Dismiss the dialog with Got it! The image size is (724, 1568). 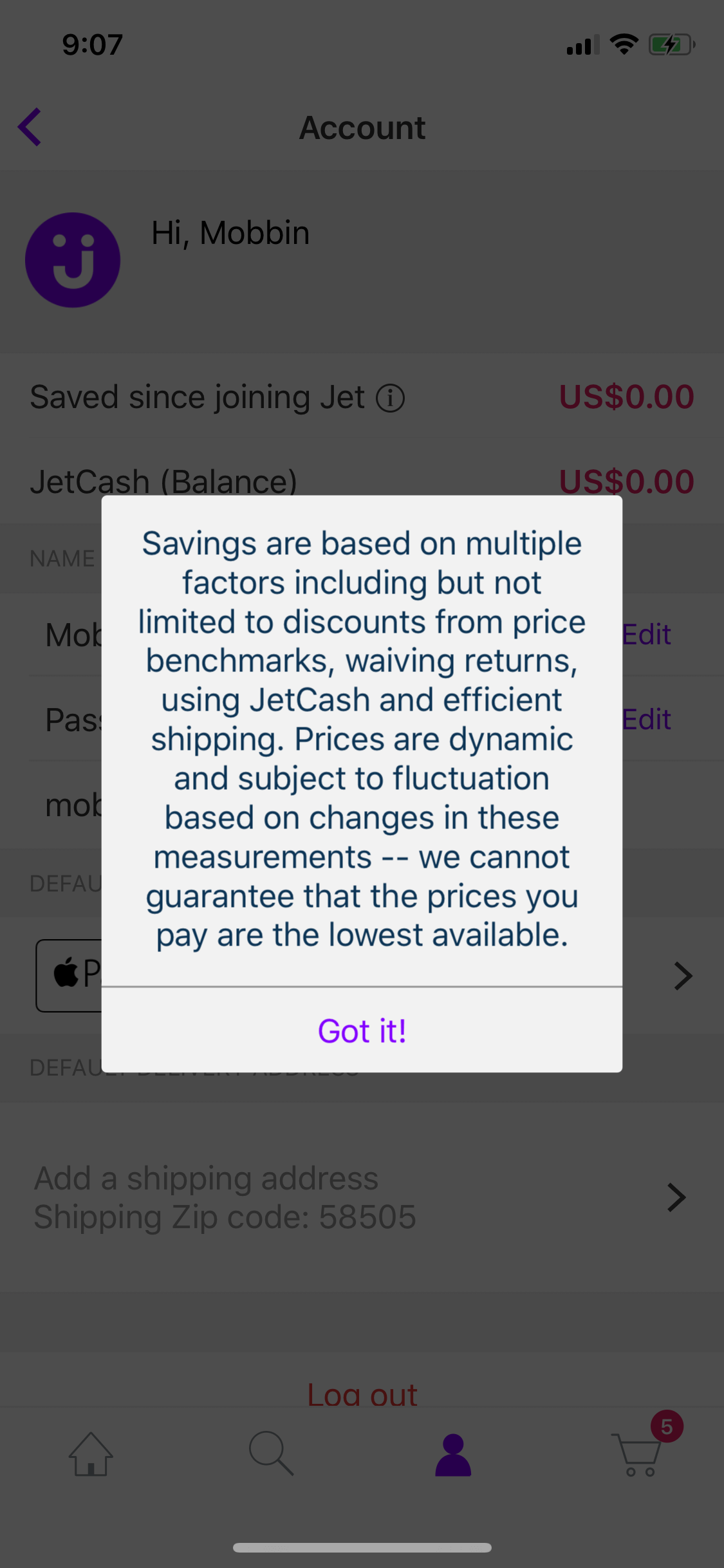tap(362, 1031)
